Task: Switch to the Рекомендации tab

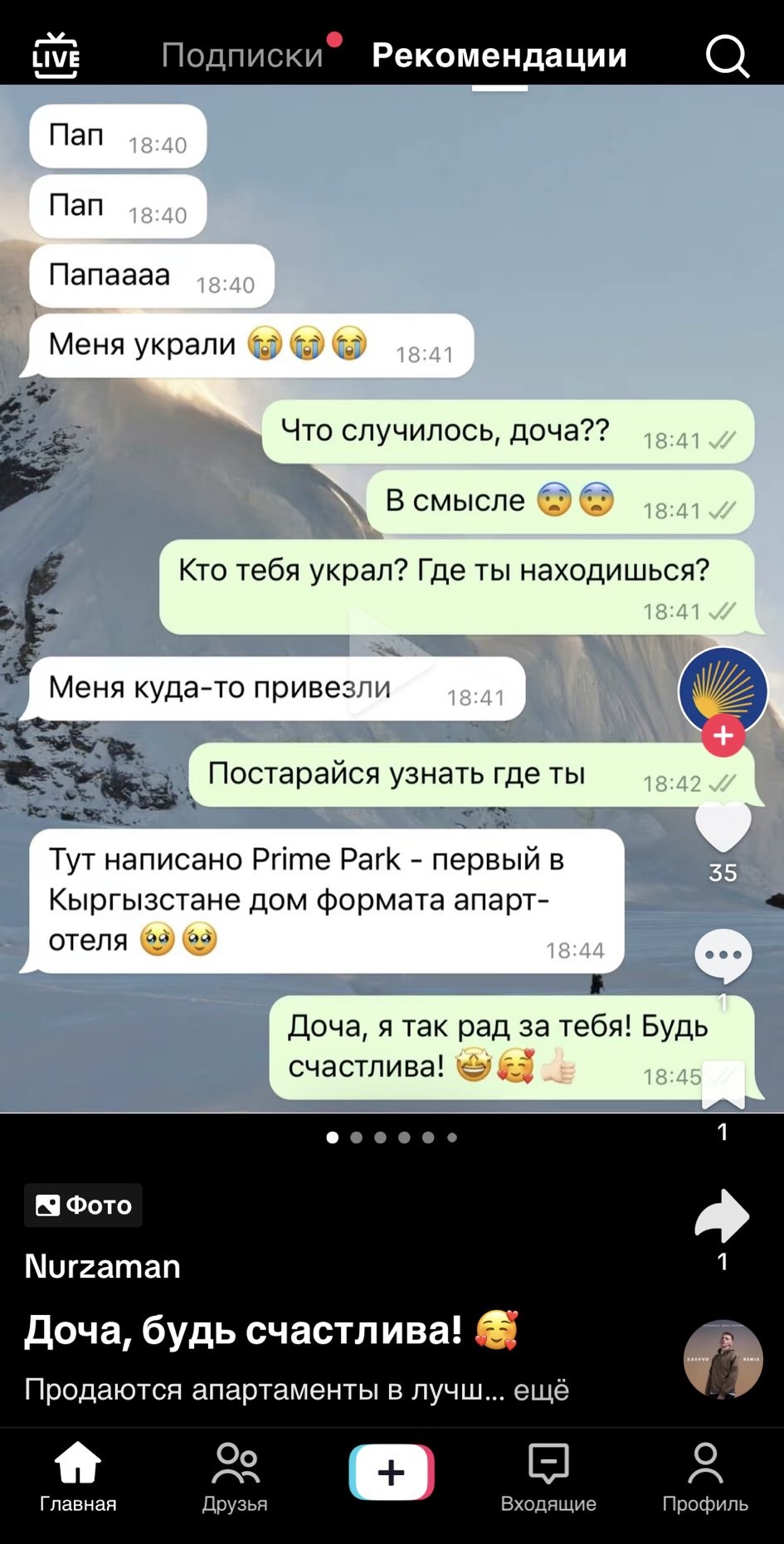Action: coord(499,56)
